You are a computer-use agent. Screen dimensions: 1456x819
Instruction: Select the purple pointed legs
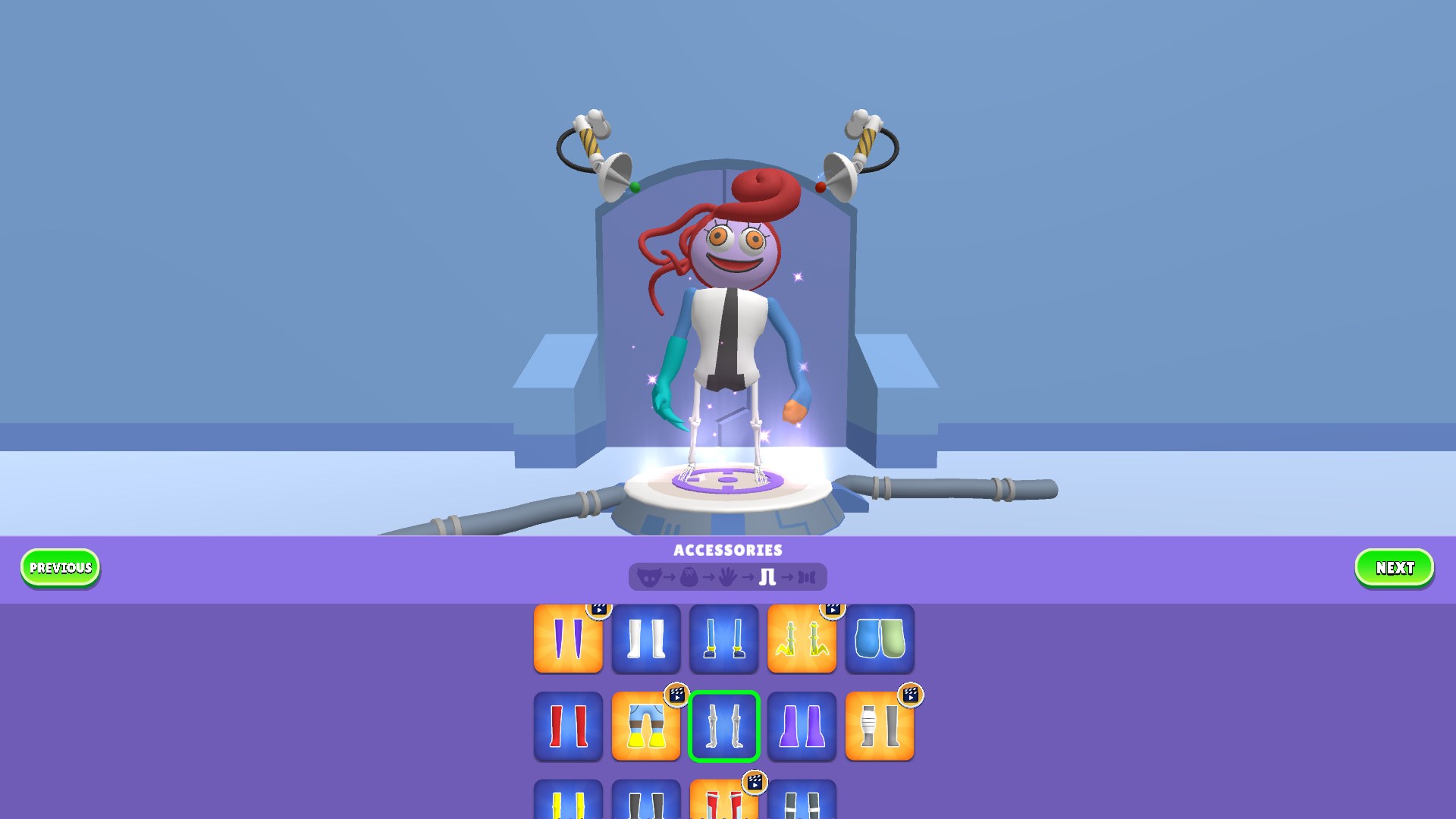[x=568, y=639]
